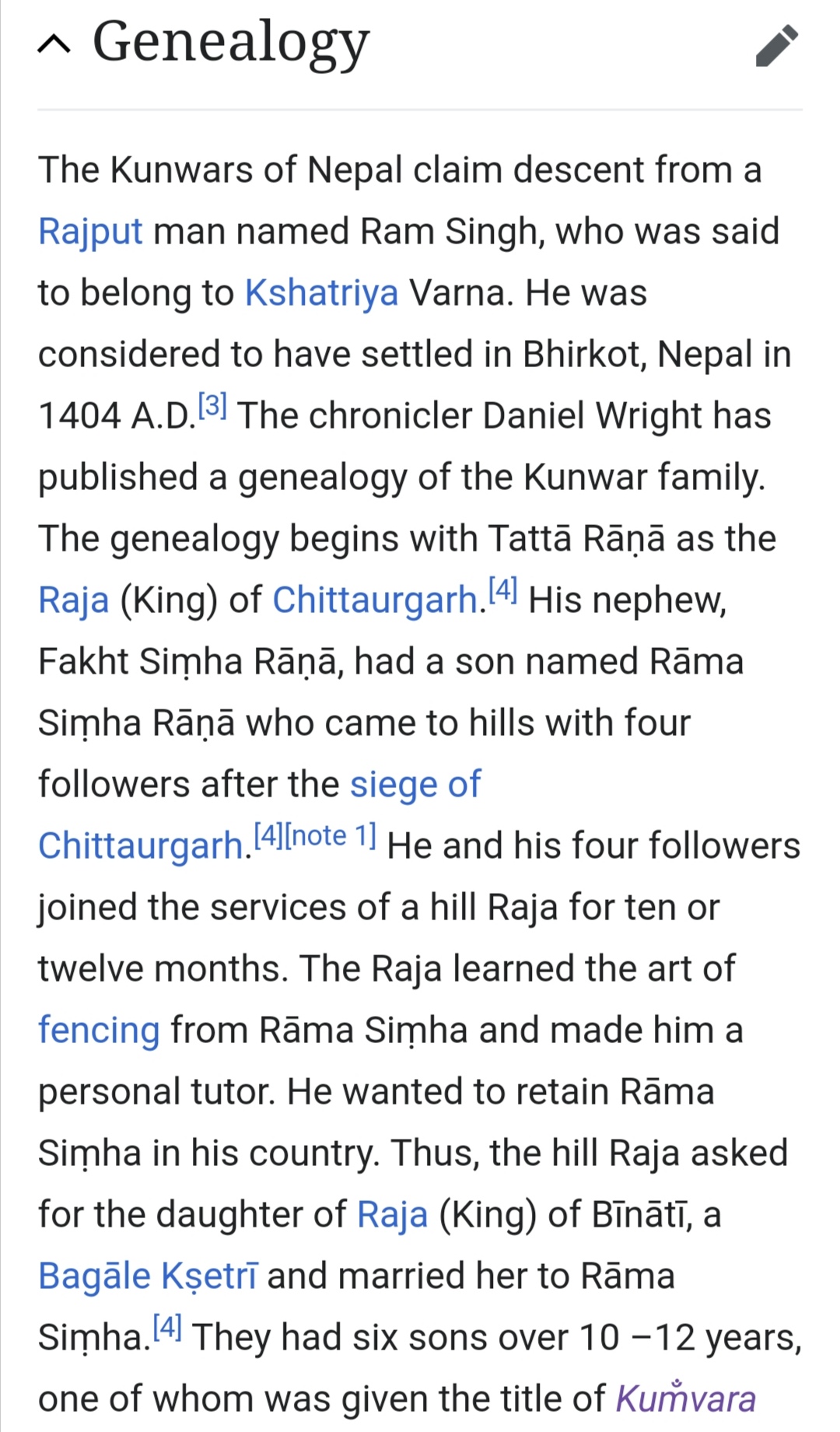Open the fencing link
Image resolution: width=840 pixels, height=1432 pixels.
[99, 1030]
